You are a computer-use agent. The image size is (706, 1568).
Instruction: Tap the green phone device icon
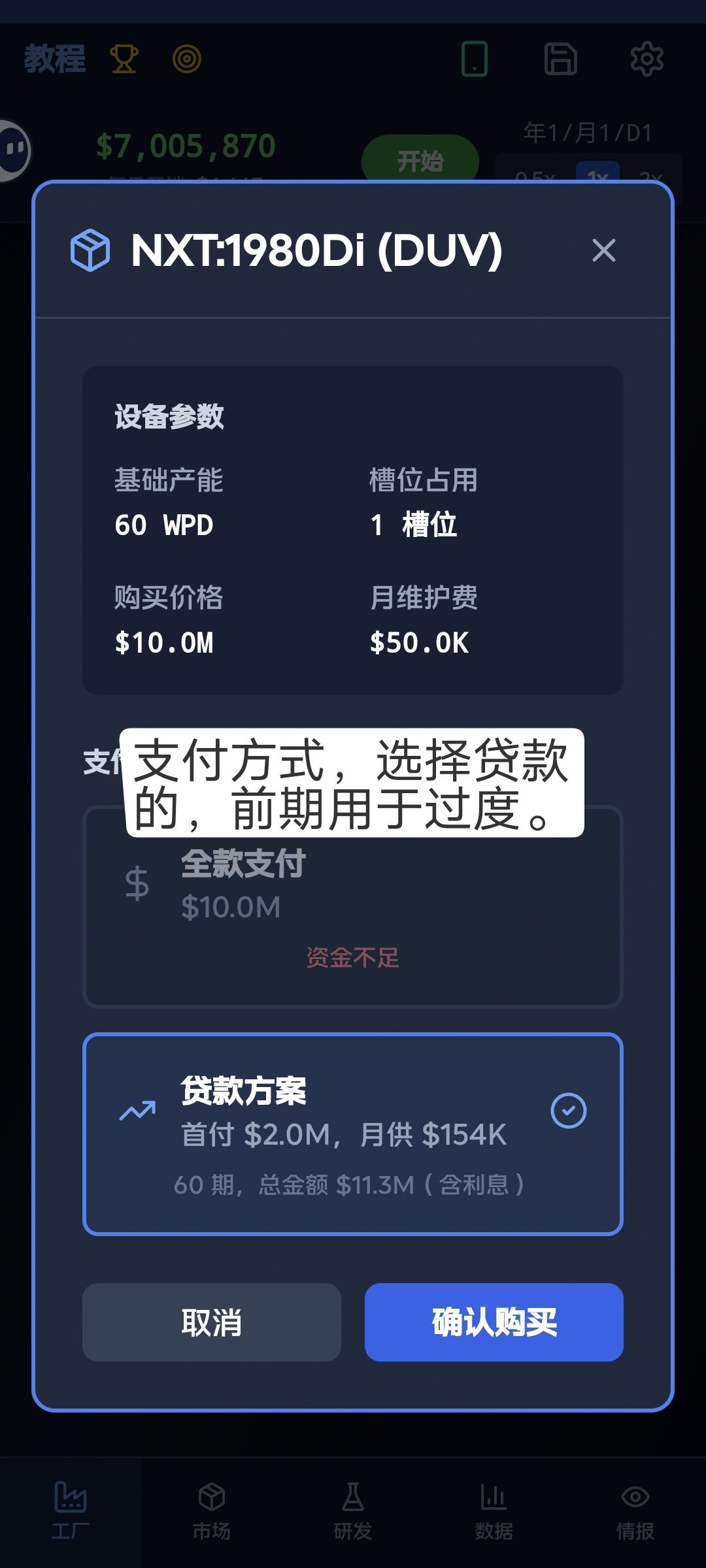point(477,57)
